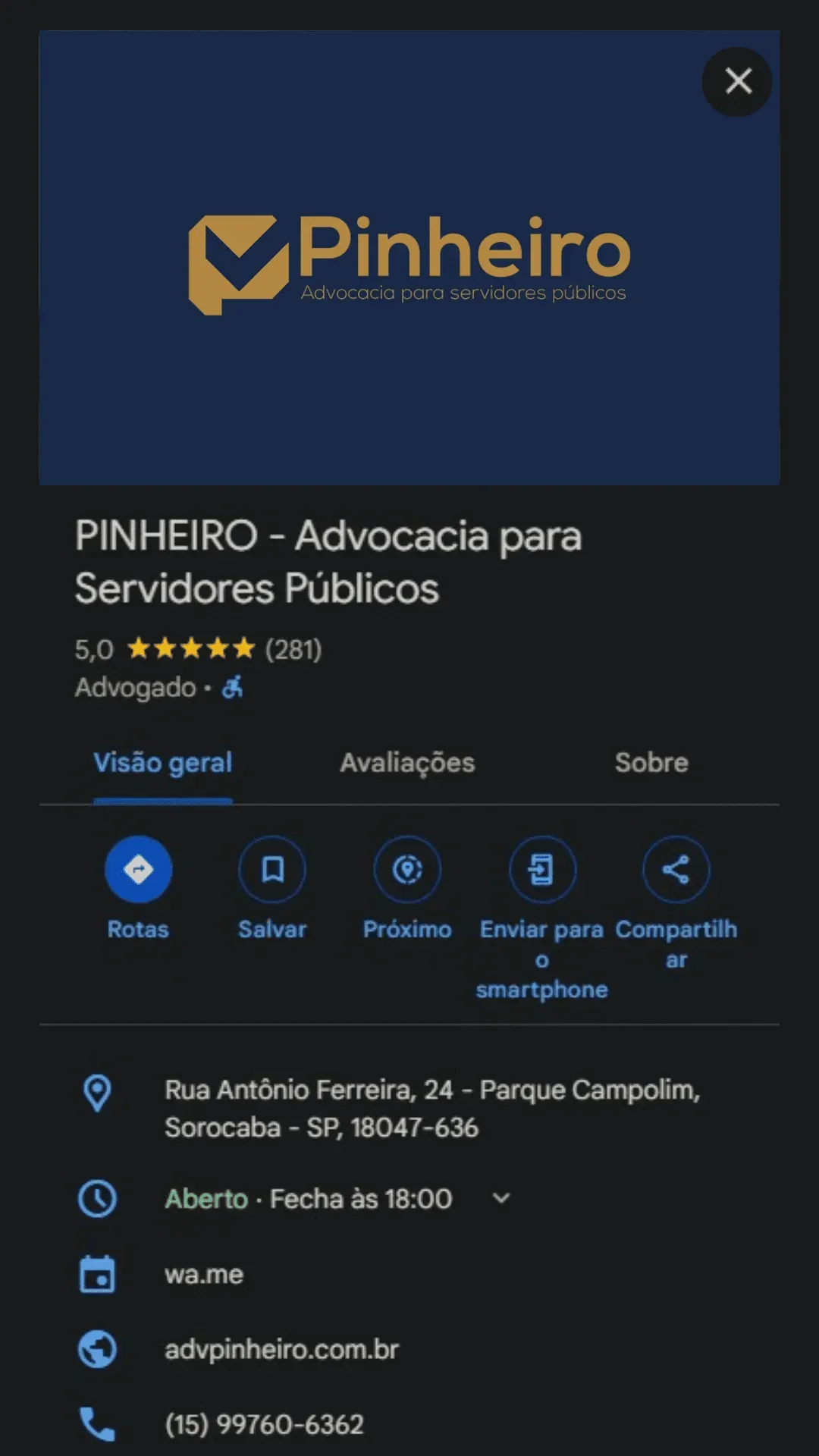The width and height of the screenshot is (819, 1456).
Task: Save this place with Salvar
Action: tap(272, 870)
